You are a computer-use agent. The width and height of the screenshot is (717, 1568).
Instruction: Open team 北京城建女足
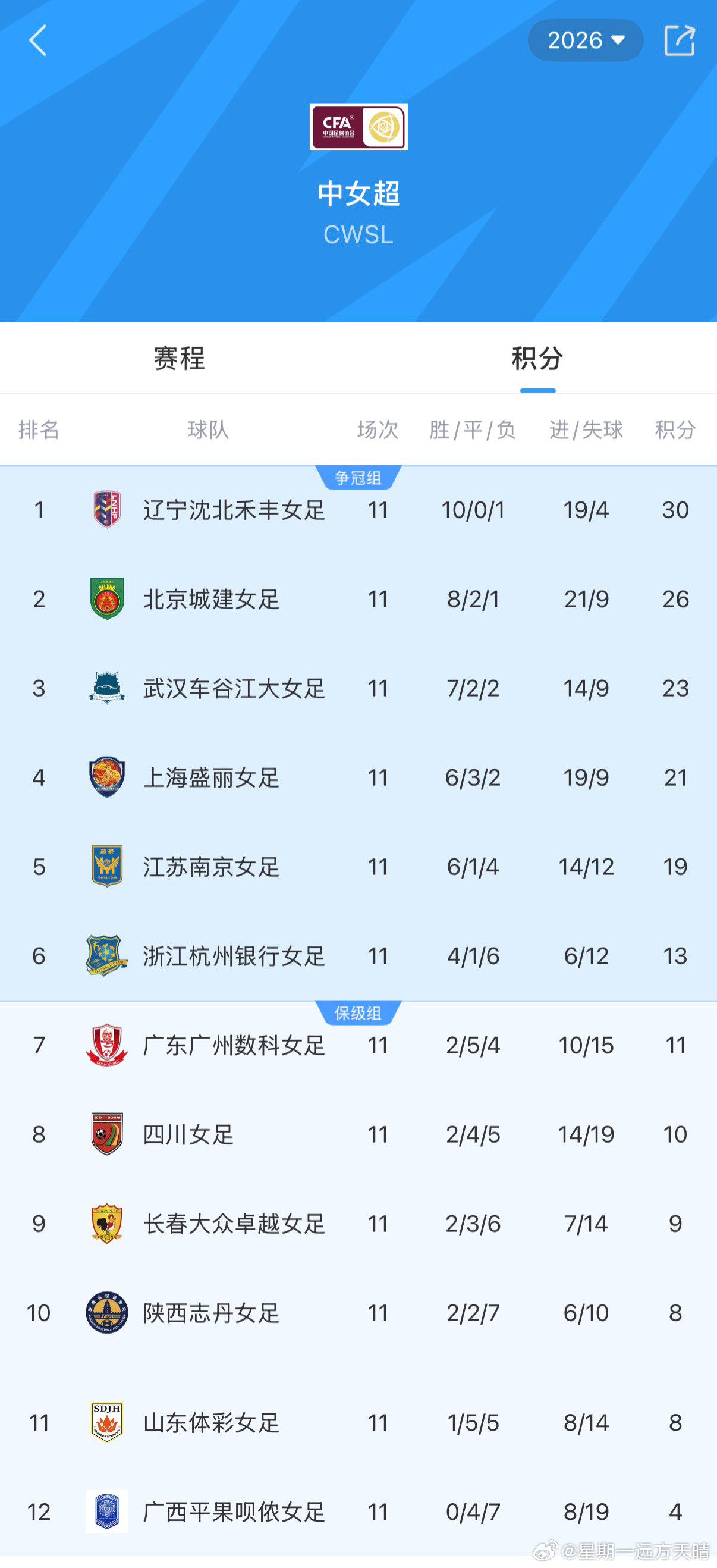point(358,599)
